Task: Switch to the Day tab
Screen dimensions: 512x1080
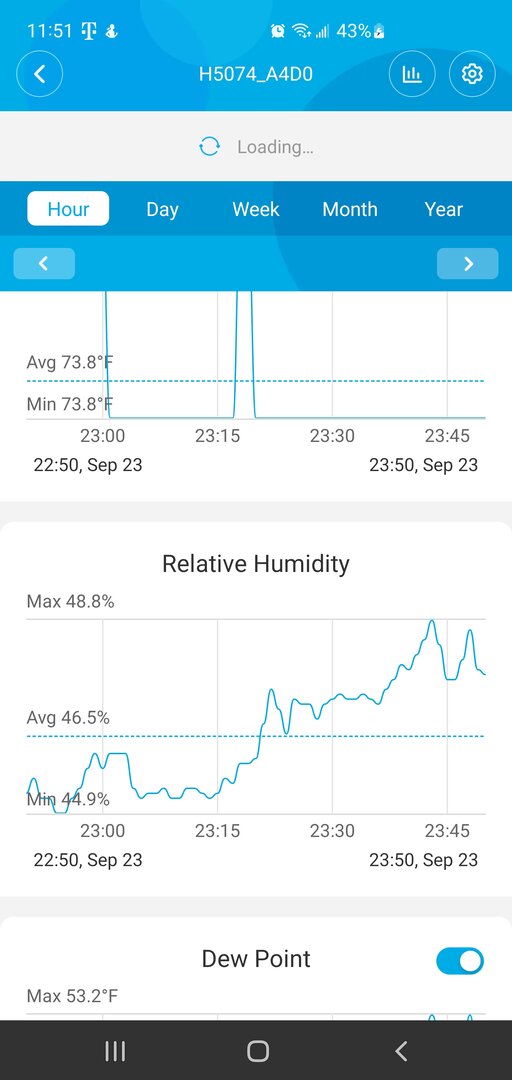Action: (x=162, y=209)
